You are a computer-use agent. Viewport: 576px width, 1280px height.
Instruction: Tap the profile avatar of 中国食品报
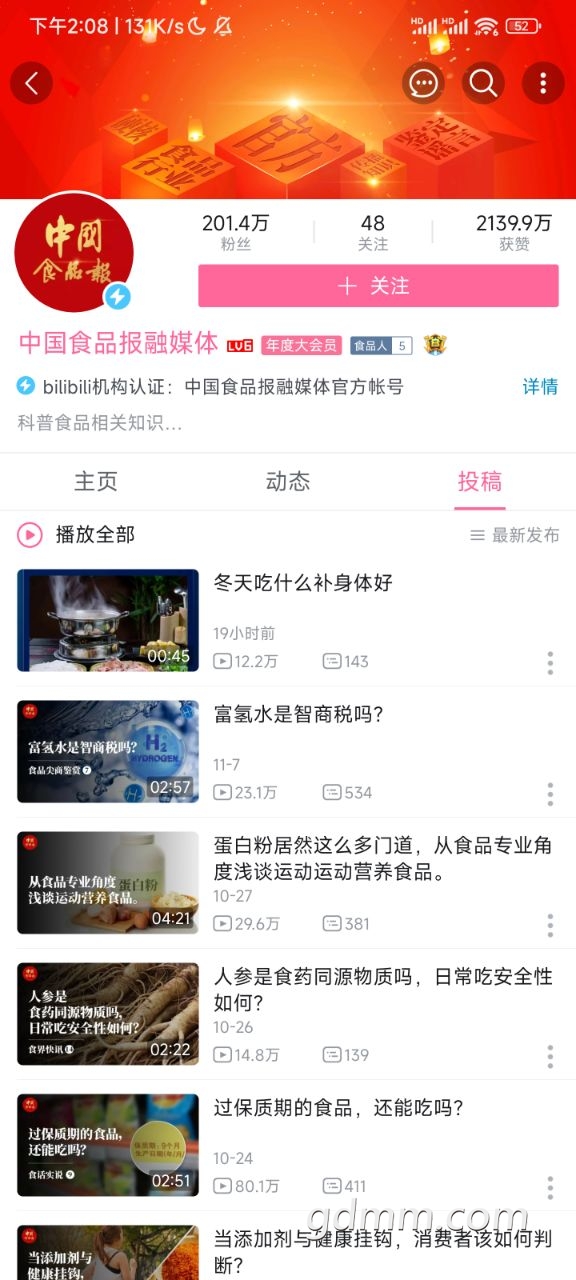(x=74, y=252)
